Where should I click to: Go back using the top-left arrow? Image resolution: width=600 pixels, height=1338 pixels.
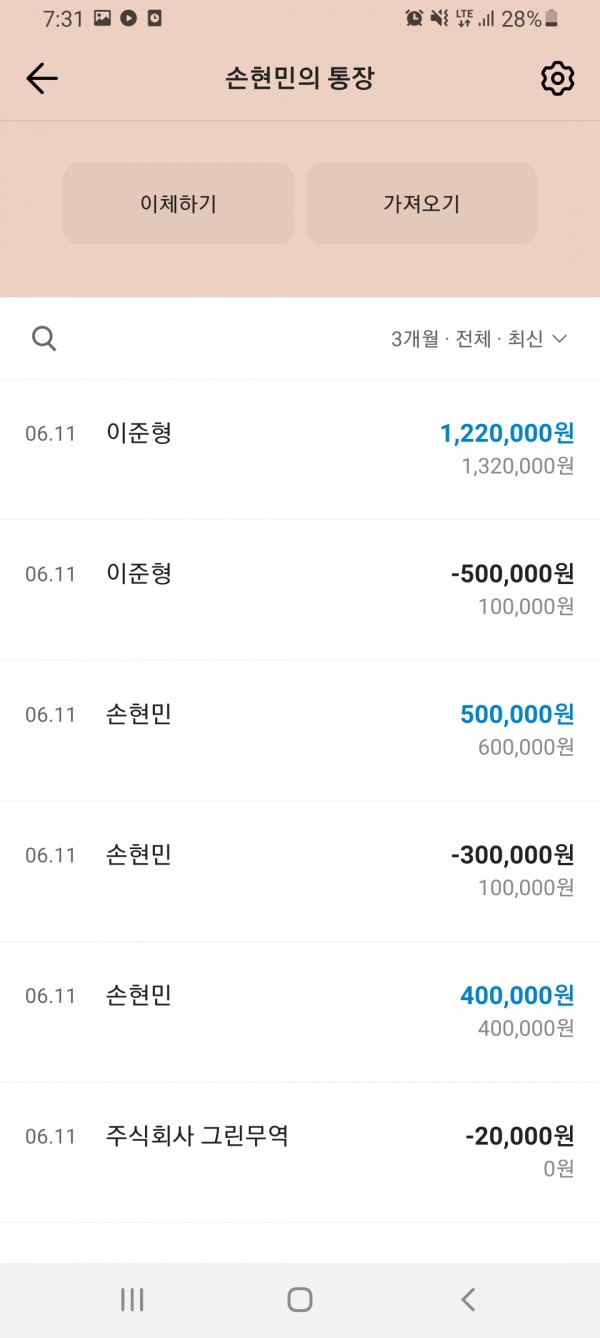pos(42,78)
